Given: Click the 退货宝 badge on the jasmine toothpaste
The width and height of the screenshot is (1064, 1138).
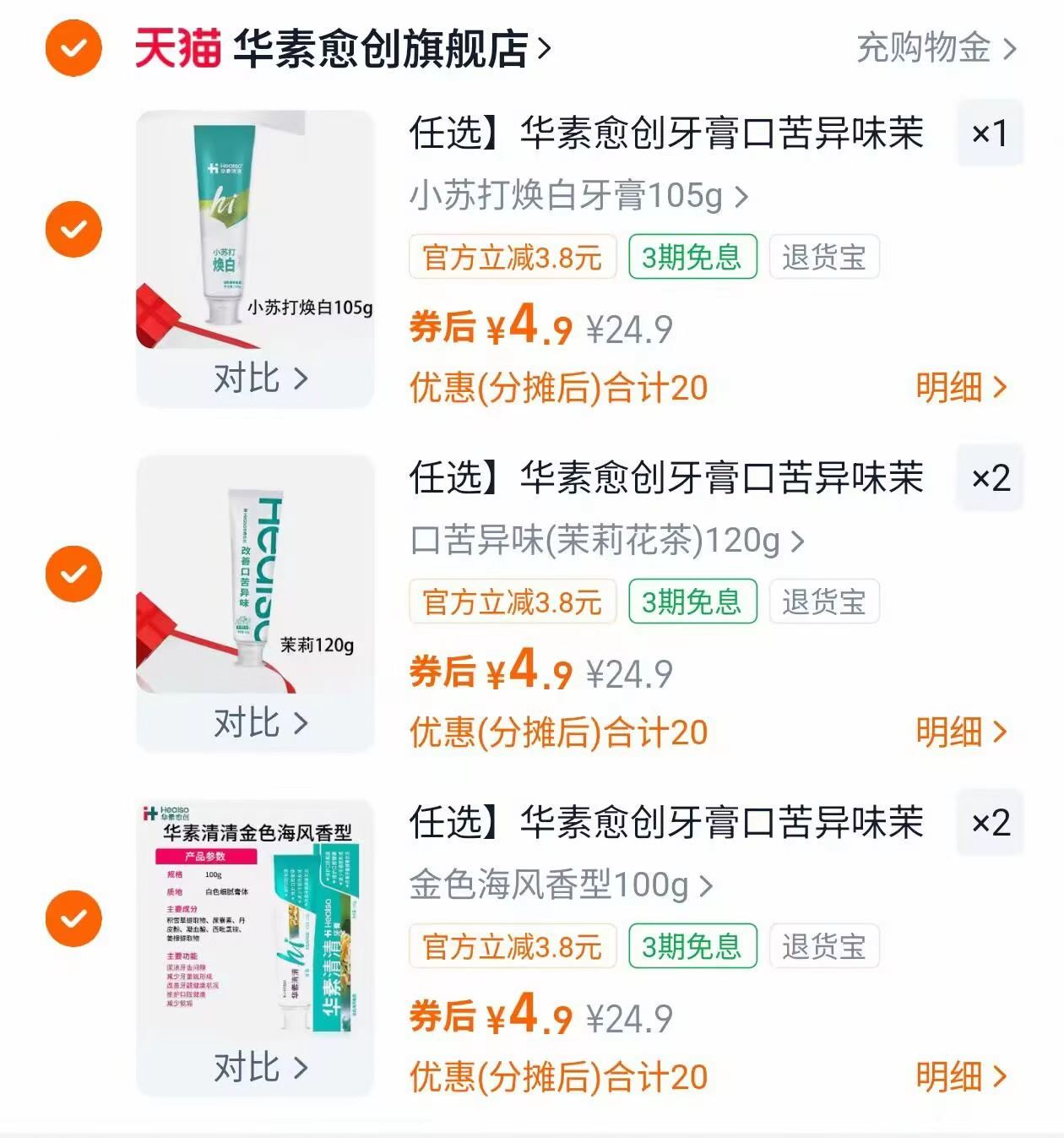Looking at the screenshot, I should click(x=822, y=602).
